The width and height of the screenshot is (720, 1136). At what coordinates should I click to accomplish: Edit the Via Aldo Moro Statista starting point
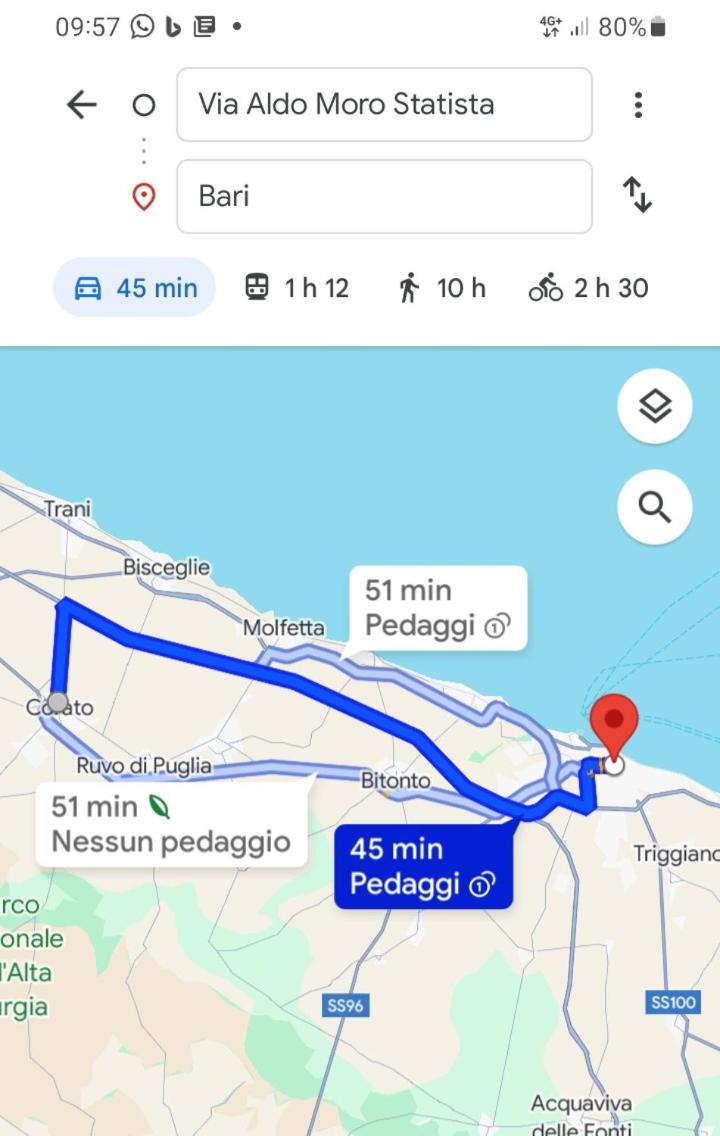(x=384, y=105)
